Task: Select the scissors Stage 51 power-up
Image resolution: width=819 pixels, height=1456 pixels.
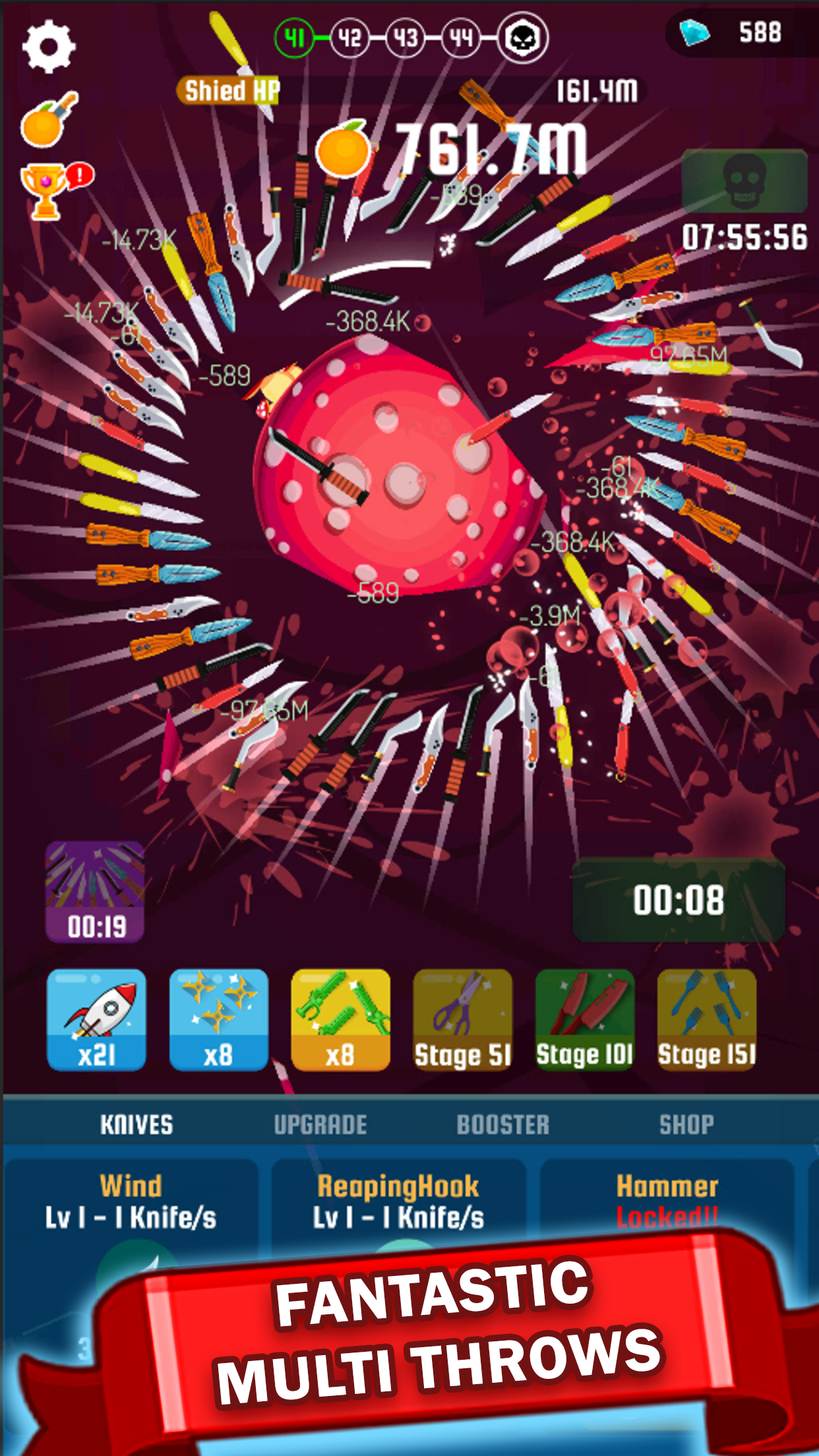Action: 463,1019
